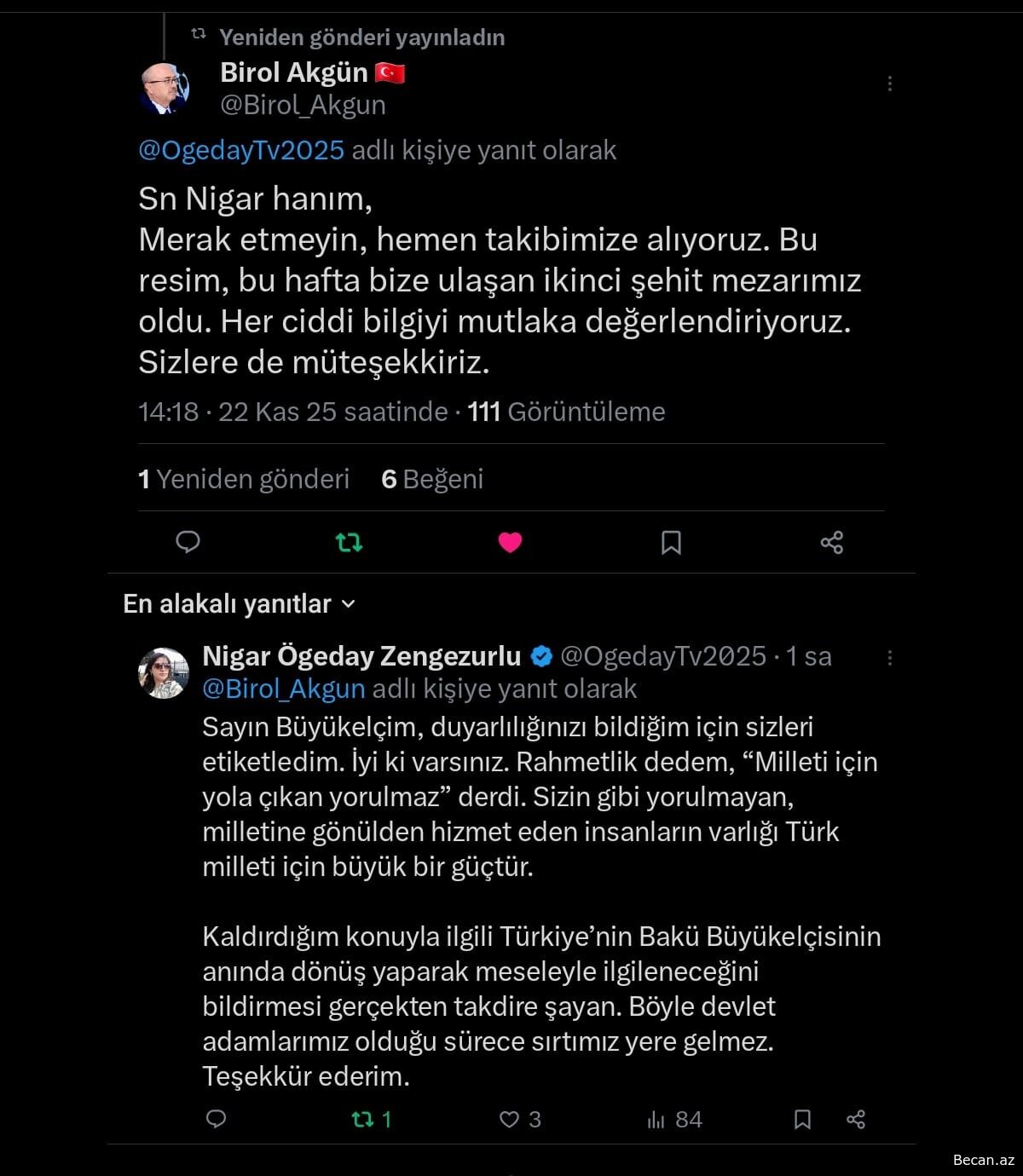Reply to Birol Akgün's post

(188, 542)
